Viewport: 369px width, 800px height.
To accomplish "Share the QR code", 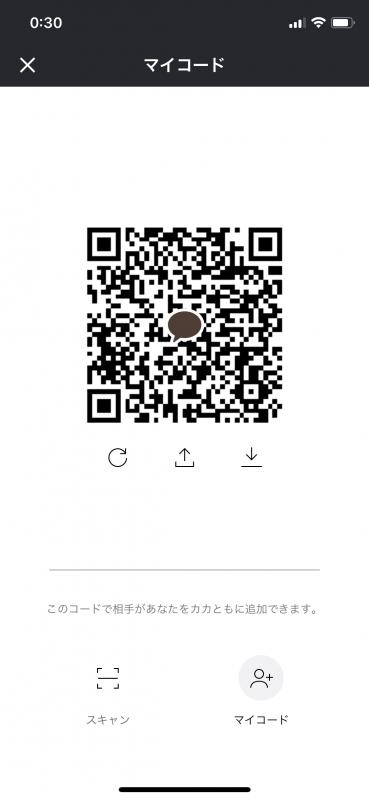I will click(185, 458).
